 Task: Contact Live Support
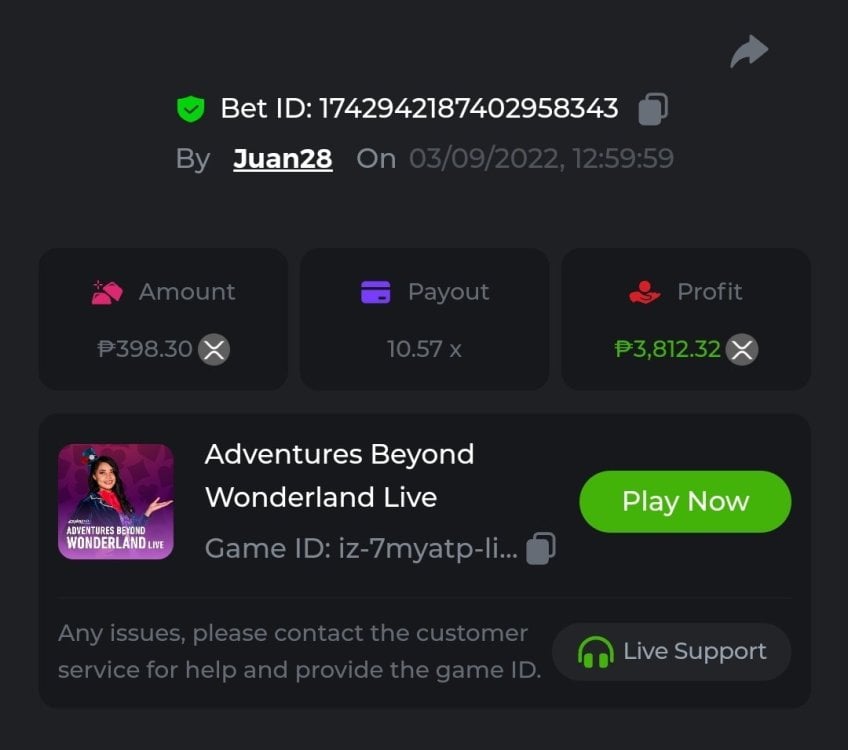point(671,652)
